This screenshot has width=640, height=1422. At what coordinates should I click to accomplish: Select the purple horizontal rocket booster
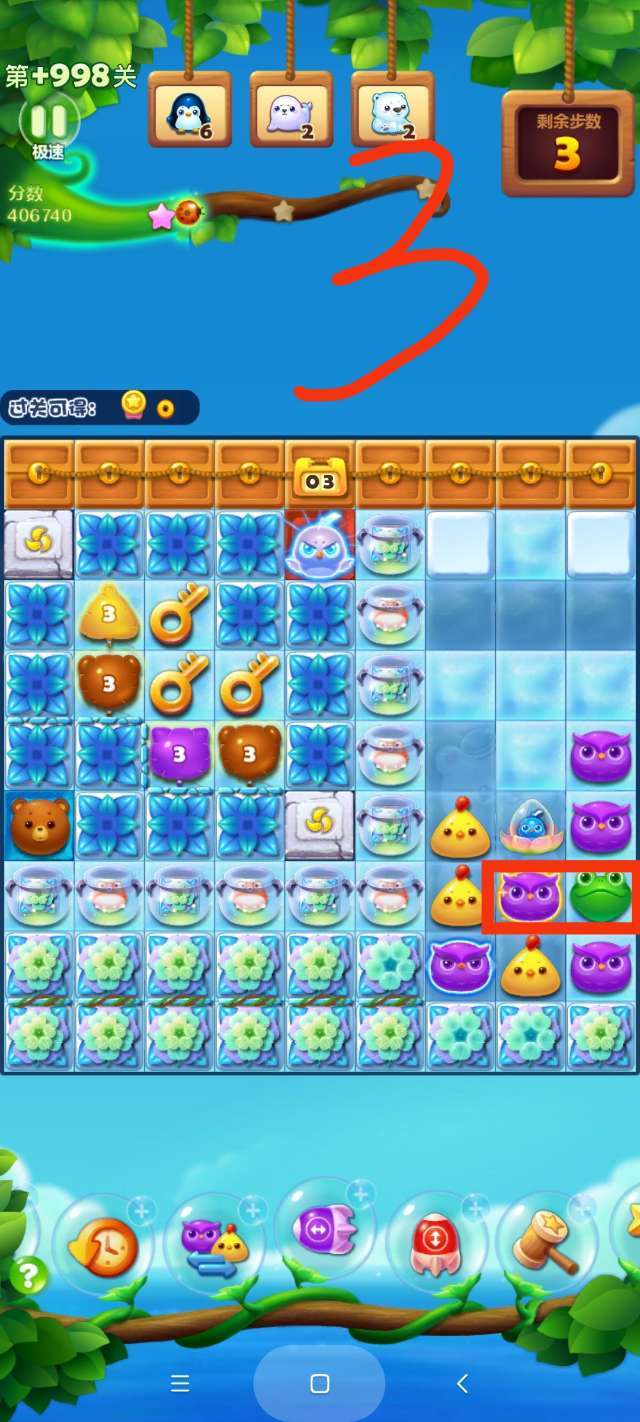point(324,1230)
